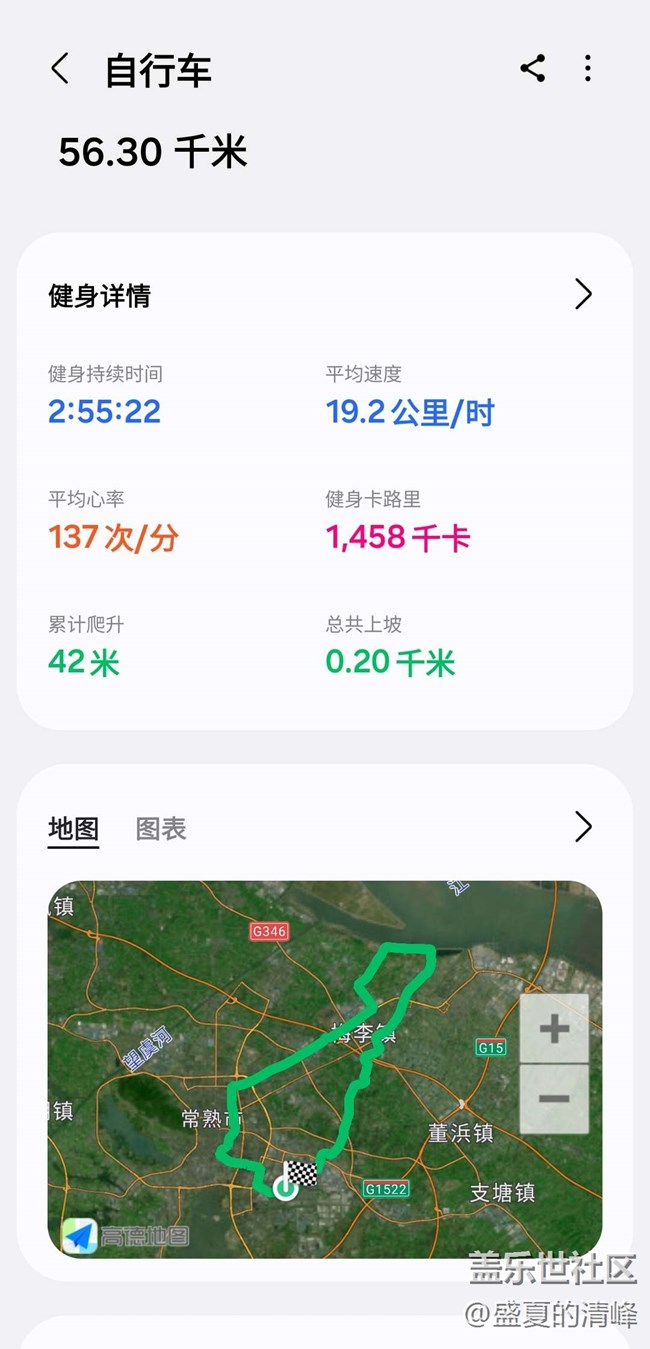This screenshot has height=1349, width=650.
Task: Switch to the 图表 tab
Action: pos(161,828)
